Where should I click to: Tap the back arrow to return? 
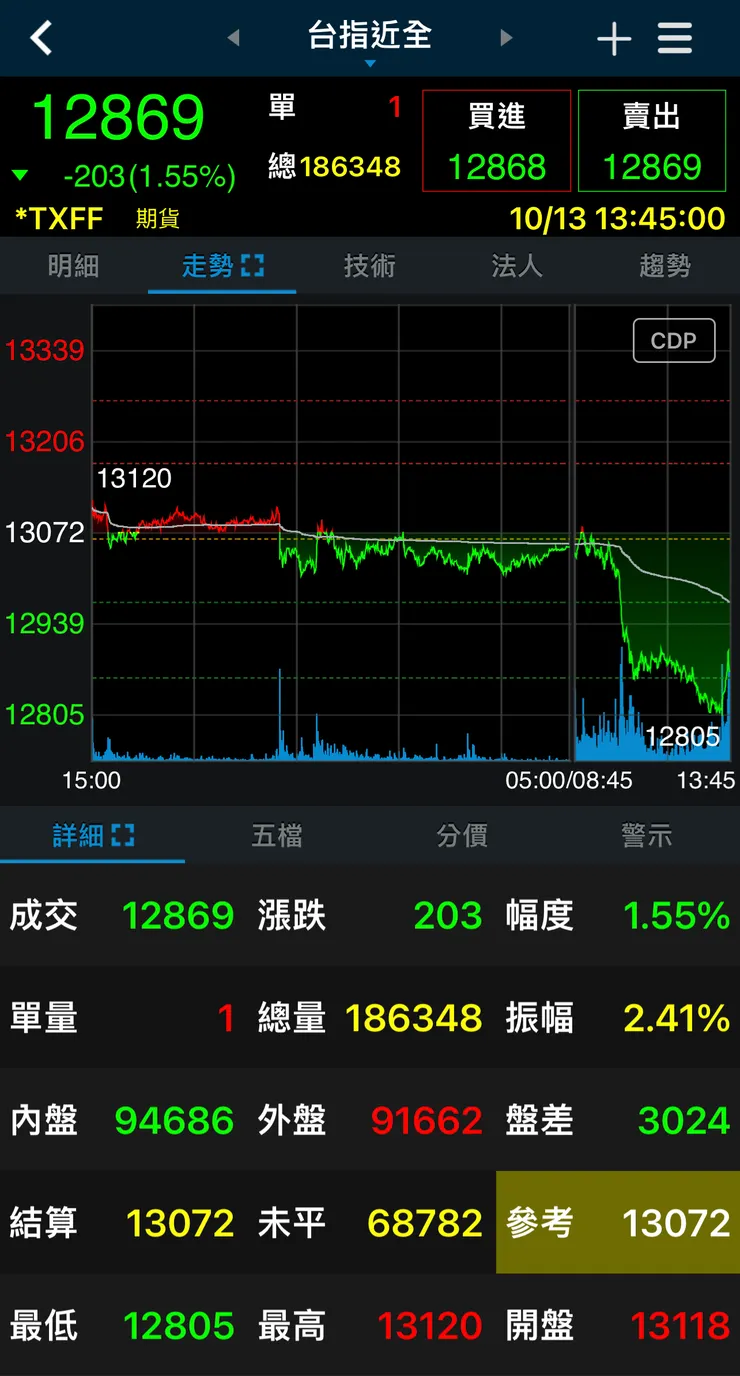pyautogui.click(x=42, y=37)
